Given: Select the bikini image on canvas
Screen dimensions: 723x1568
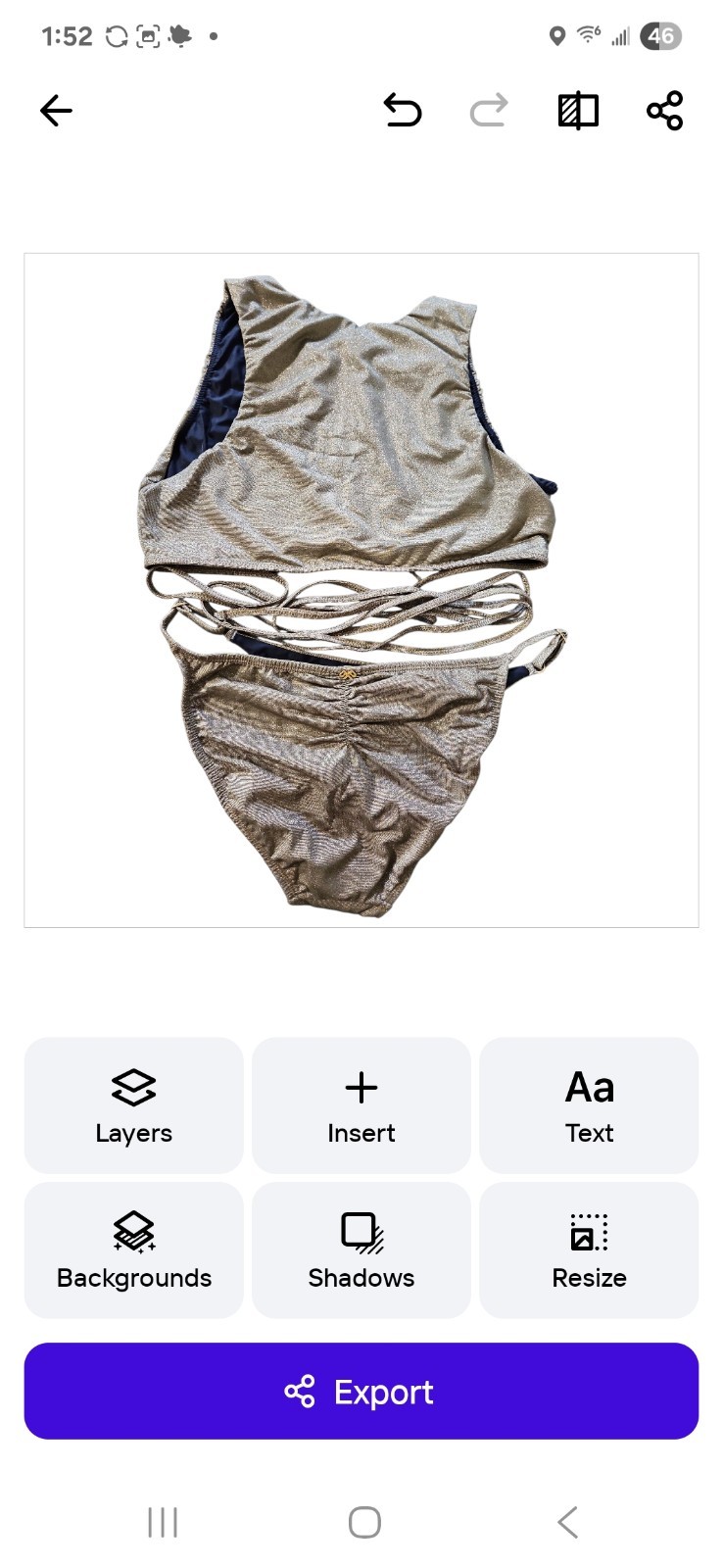Looking at the screenshot, I should click(353, 588).
